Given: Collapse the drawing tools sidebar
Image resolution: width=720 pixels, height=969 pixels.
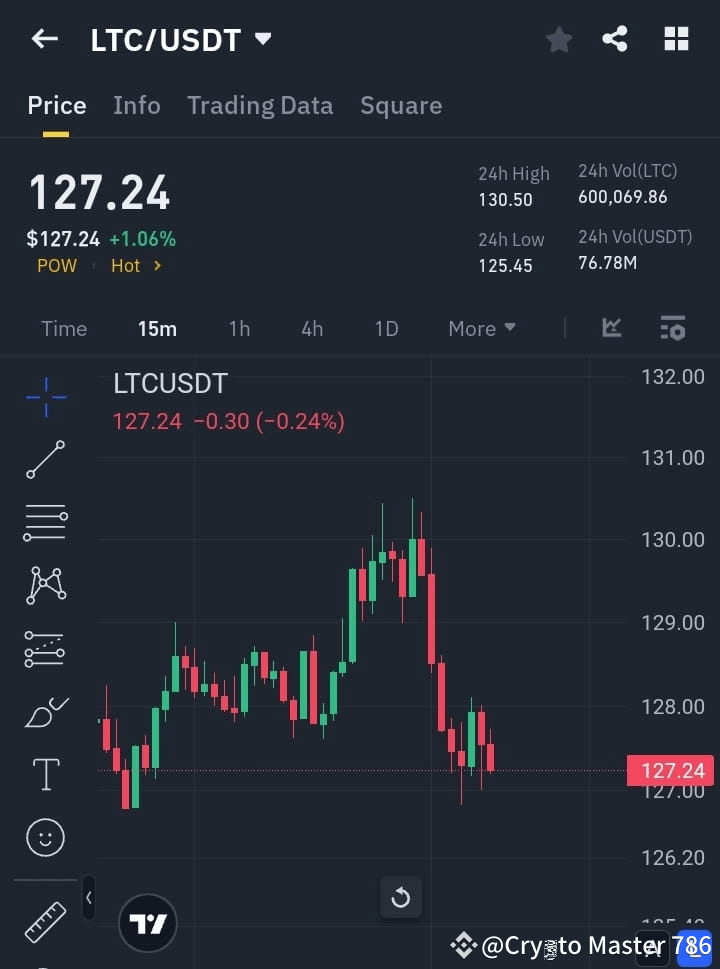Looking at the screenshot, I should (x=88, y=898).
